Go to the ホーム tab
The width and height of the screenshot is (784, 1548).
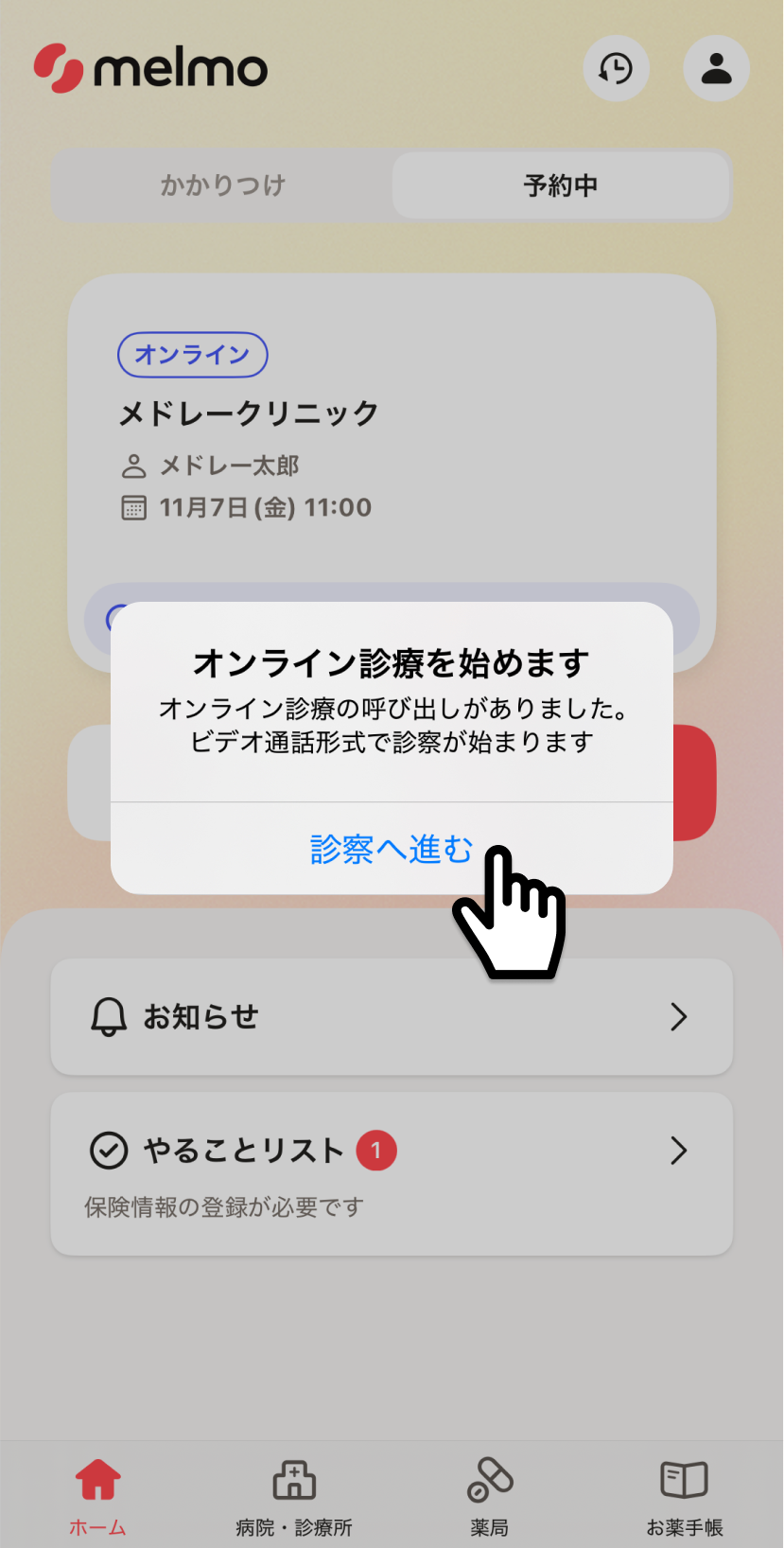click(97, 1496)
